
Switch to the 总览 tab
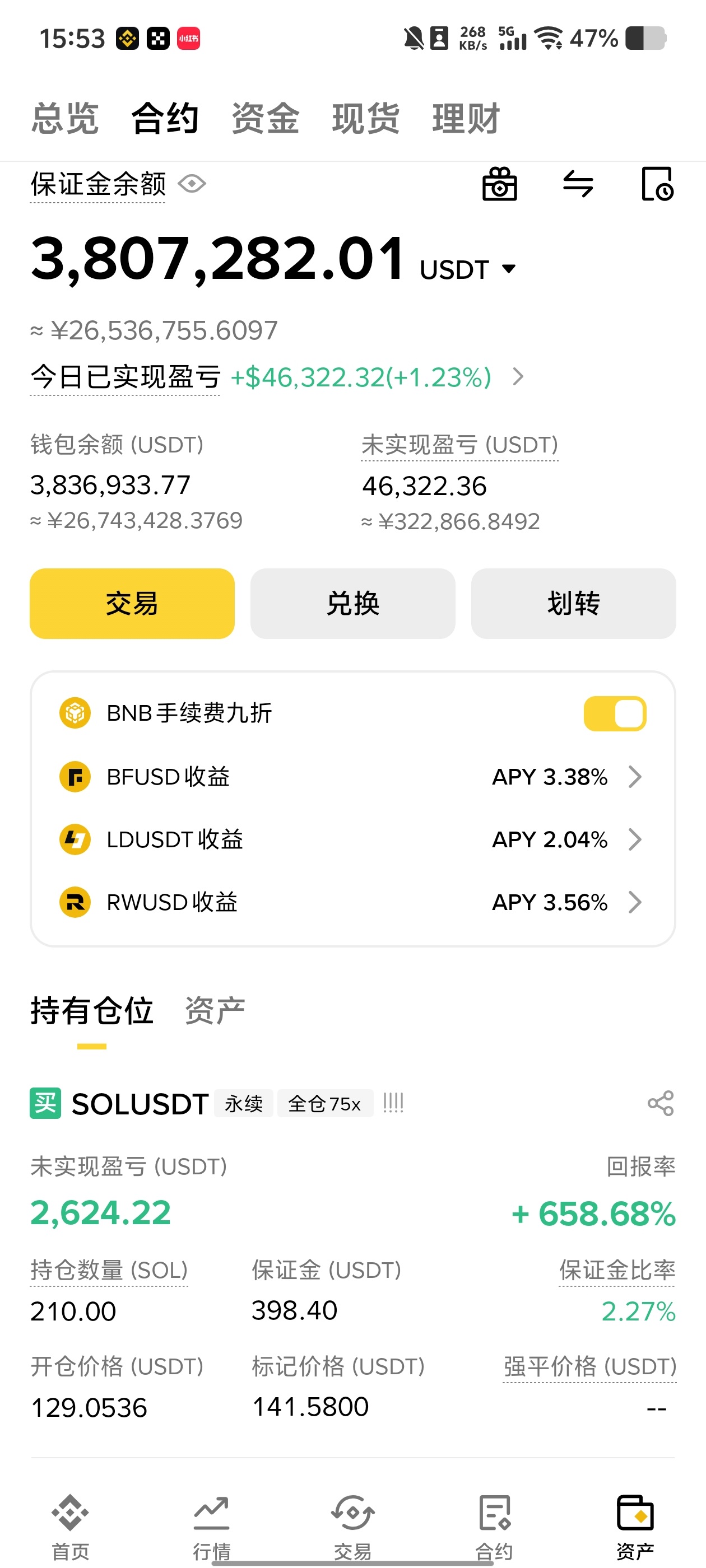click(64, 118)
